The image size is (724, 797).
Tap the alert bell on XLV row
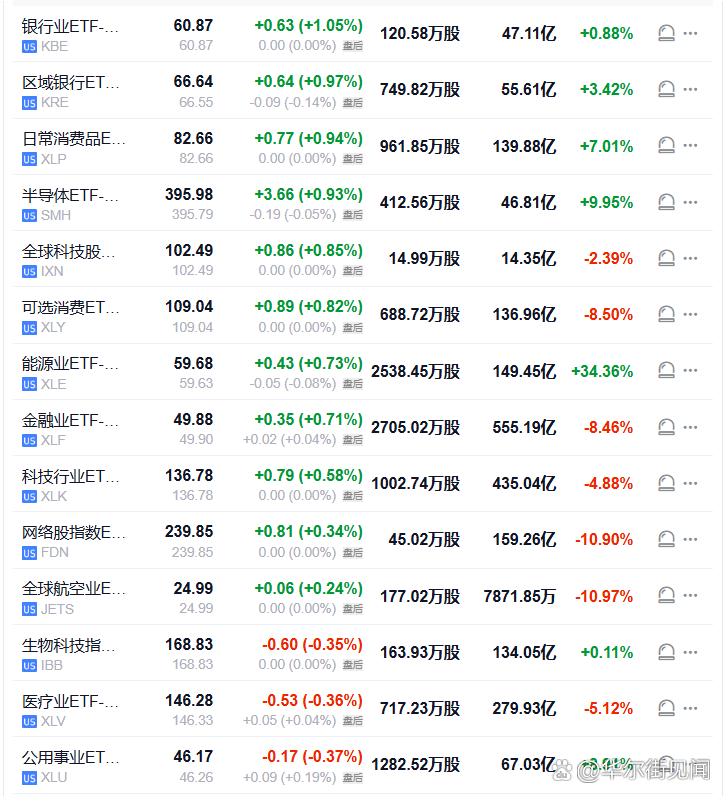coord(666,709)
